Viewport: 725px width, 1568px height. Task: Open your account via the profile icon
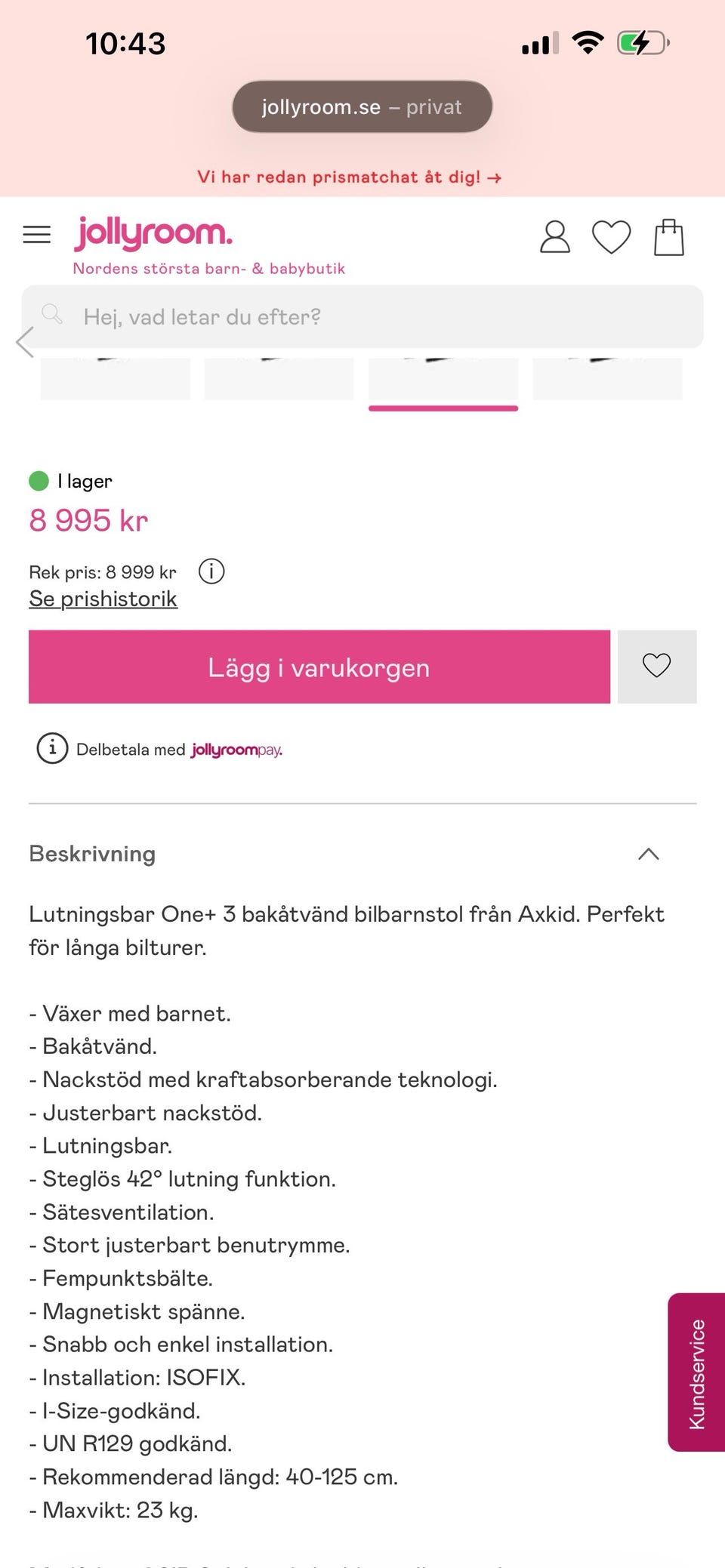pos(554,237)
